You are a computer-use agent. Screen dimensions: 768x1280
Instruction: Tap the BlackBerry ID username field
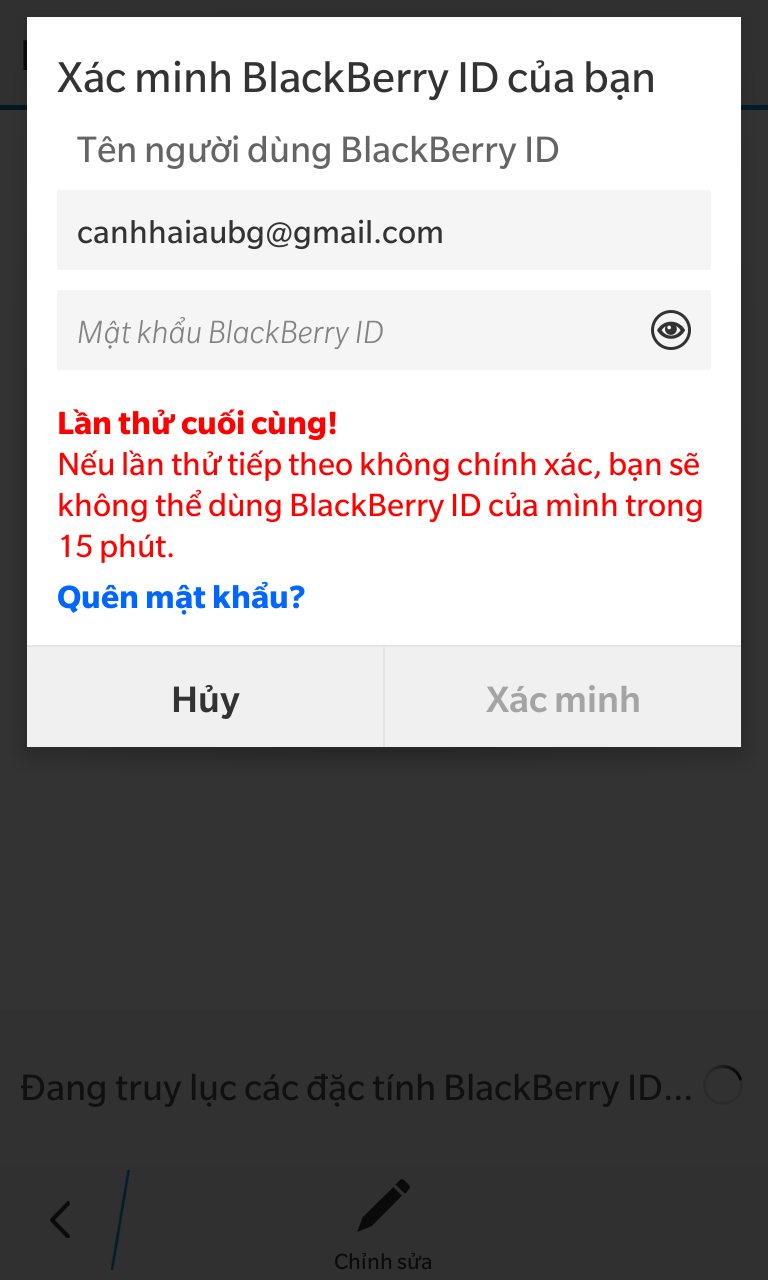click(383, 231)
